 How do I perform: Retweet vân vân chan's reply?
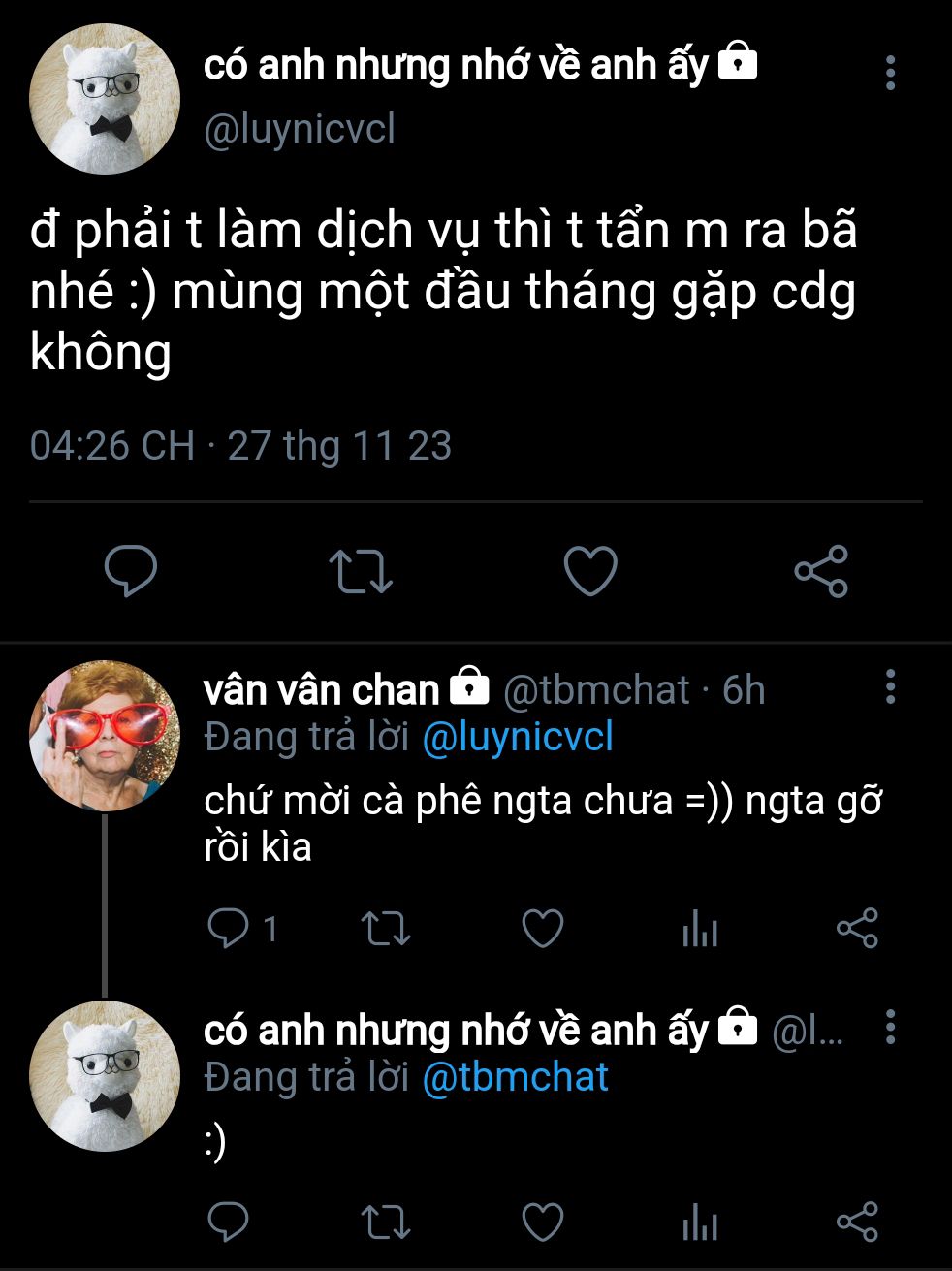386,929
